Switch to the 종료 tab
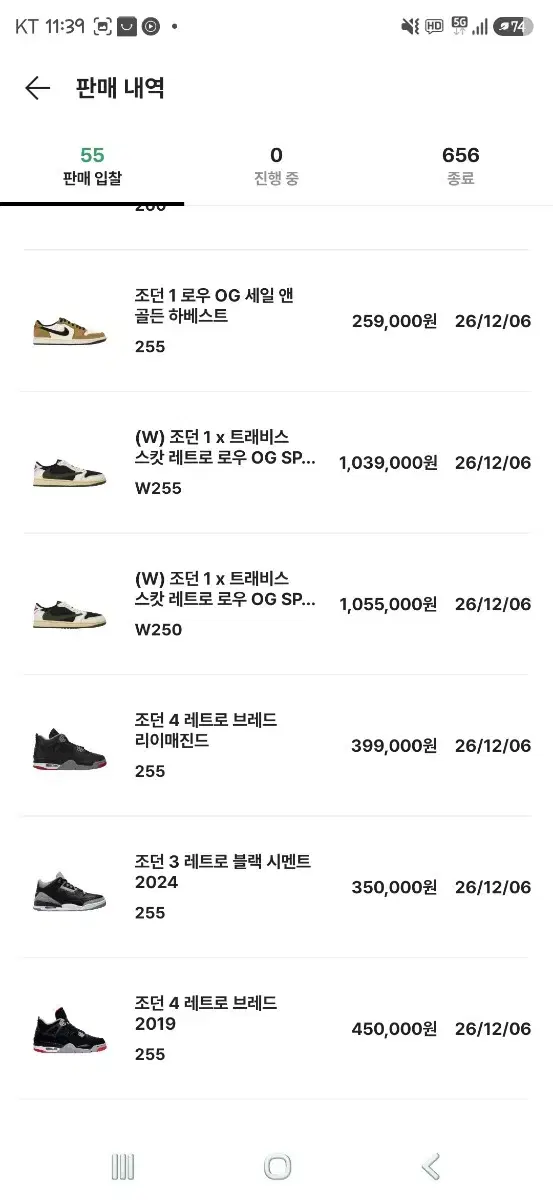Viewport: 553px width, 1200px height. point(460,166)
